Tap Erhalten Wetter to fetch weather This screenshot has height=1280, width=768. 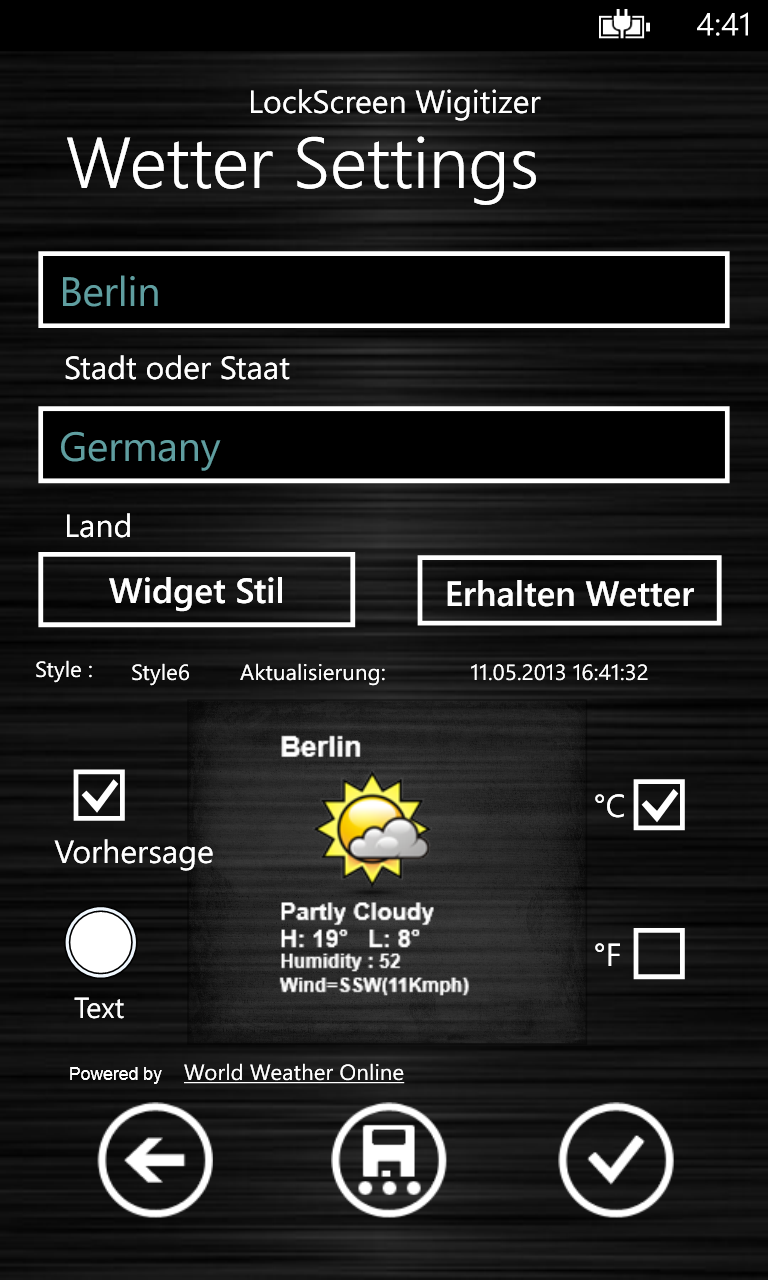[x=569, y=592]
